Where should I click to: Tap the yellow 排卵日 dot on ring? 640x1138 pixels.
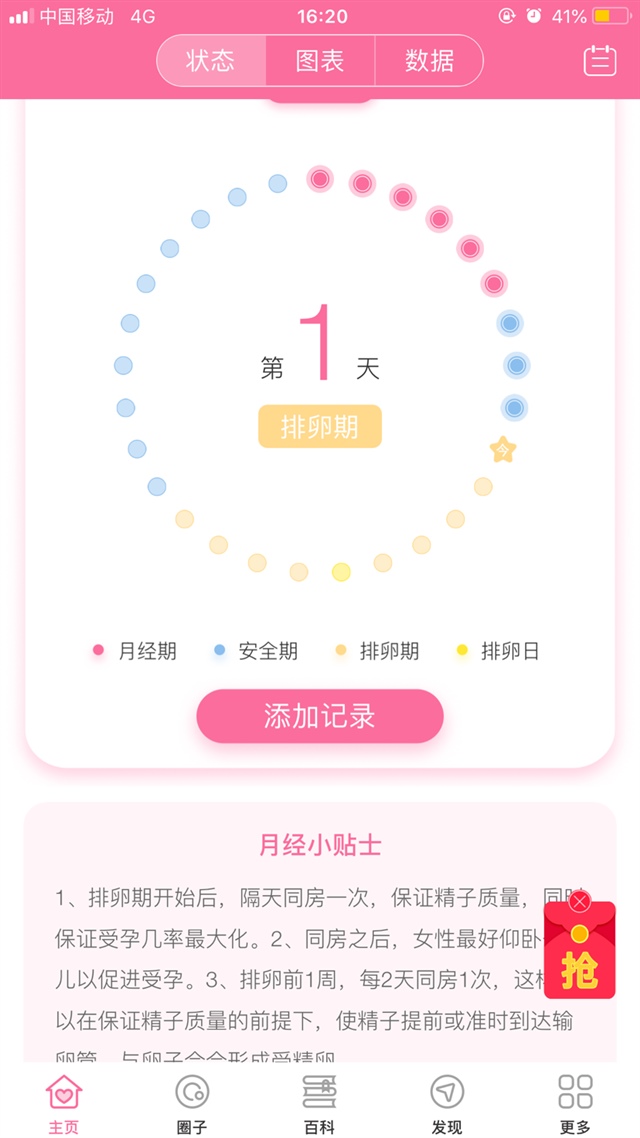pos(341,572)
